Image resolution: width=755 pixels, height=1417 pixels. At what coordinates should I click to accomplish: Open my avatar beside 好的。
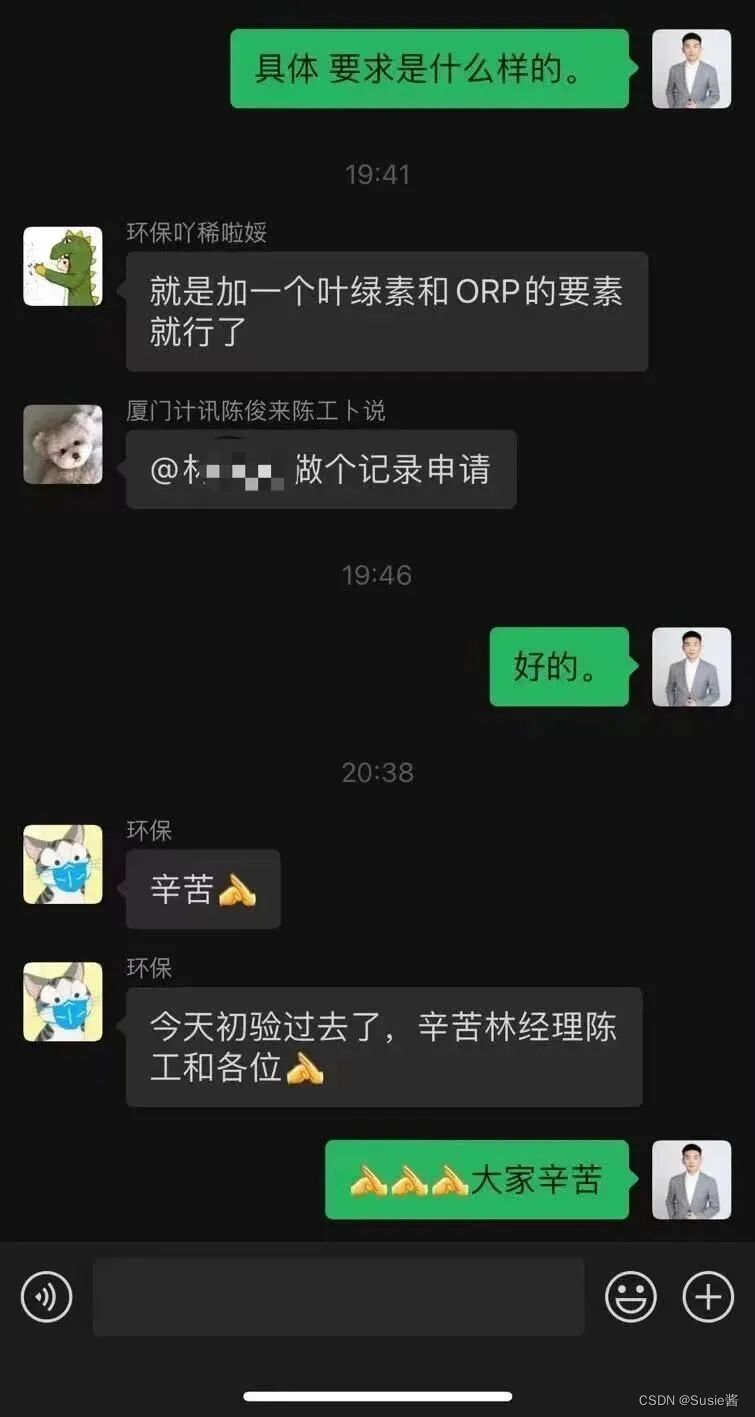pos(692,667)
